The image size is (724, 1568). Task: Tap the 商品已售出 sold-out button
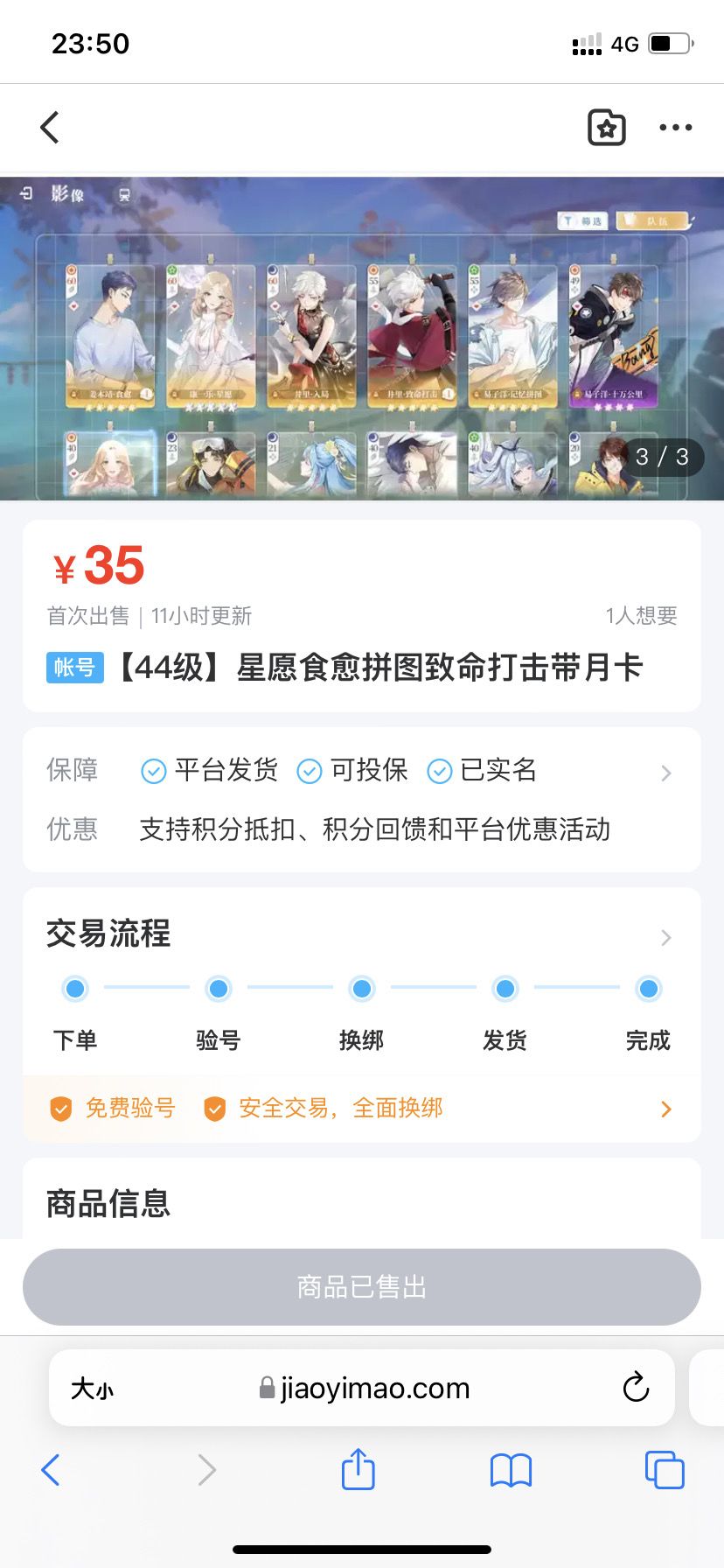[362, 1286]
